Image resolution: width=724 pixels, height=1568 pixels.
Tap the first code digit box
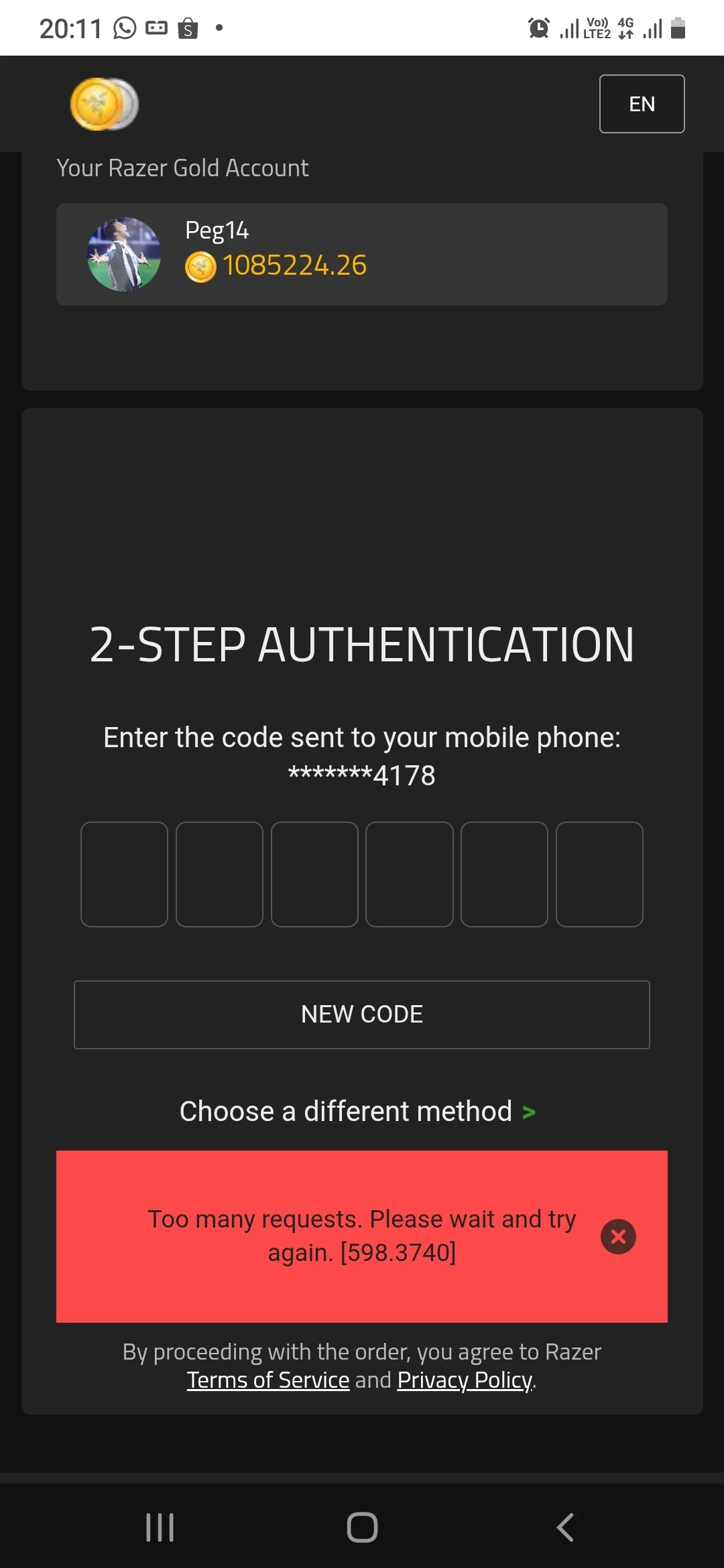click(124, 874)
